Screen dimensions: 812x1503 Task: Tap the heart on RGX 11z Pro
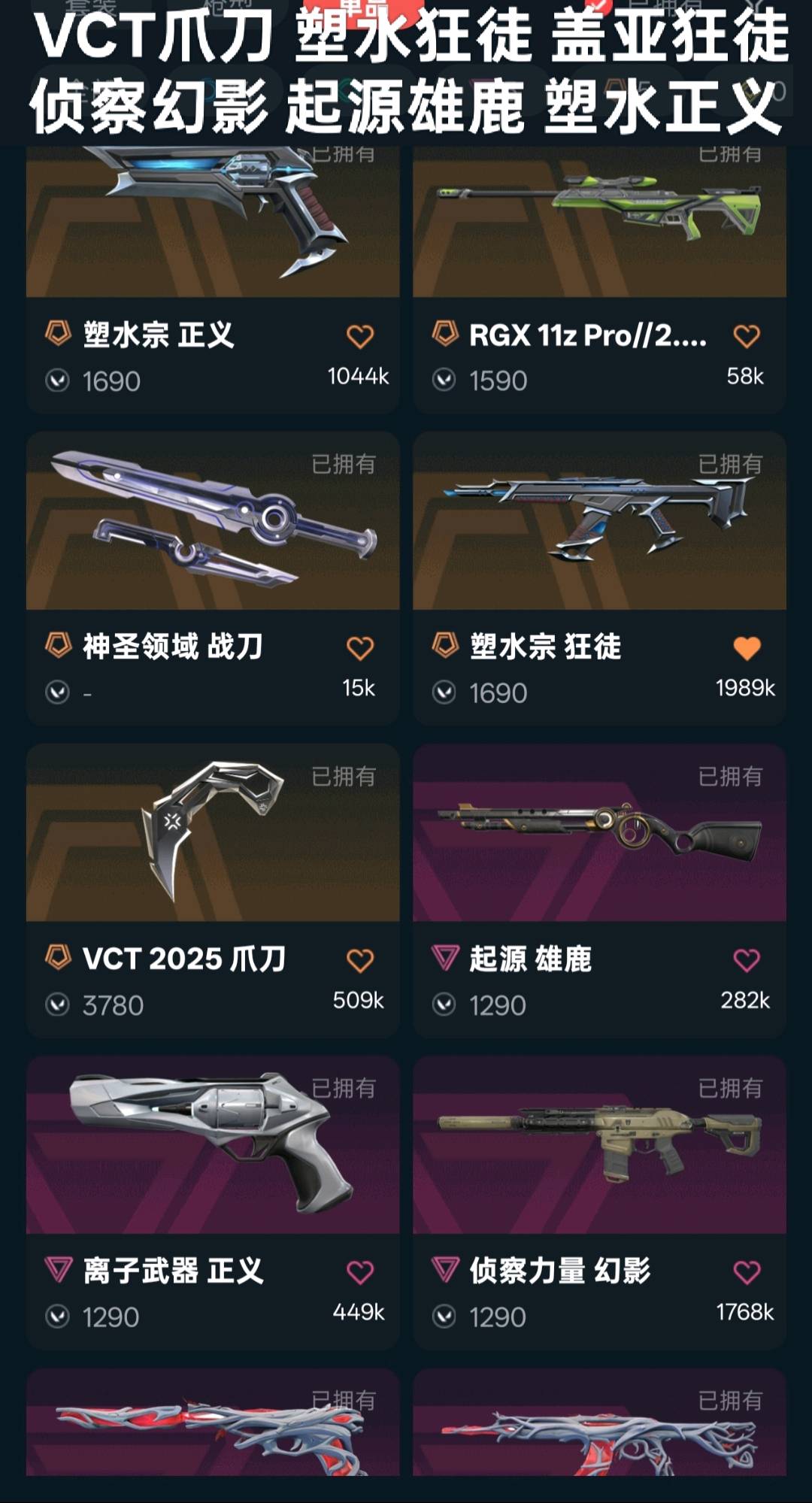click(x=747, y=336)
